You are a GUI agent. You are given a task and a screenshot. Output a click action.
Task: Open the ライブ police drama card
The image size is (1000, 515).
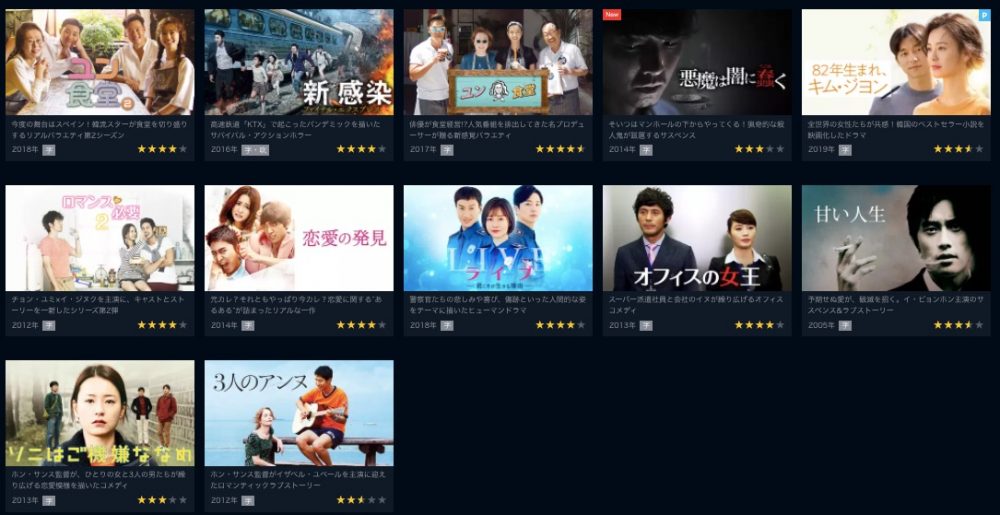498,238
